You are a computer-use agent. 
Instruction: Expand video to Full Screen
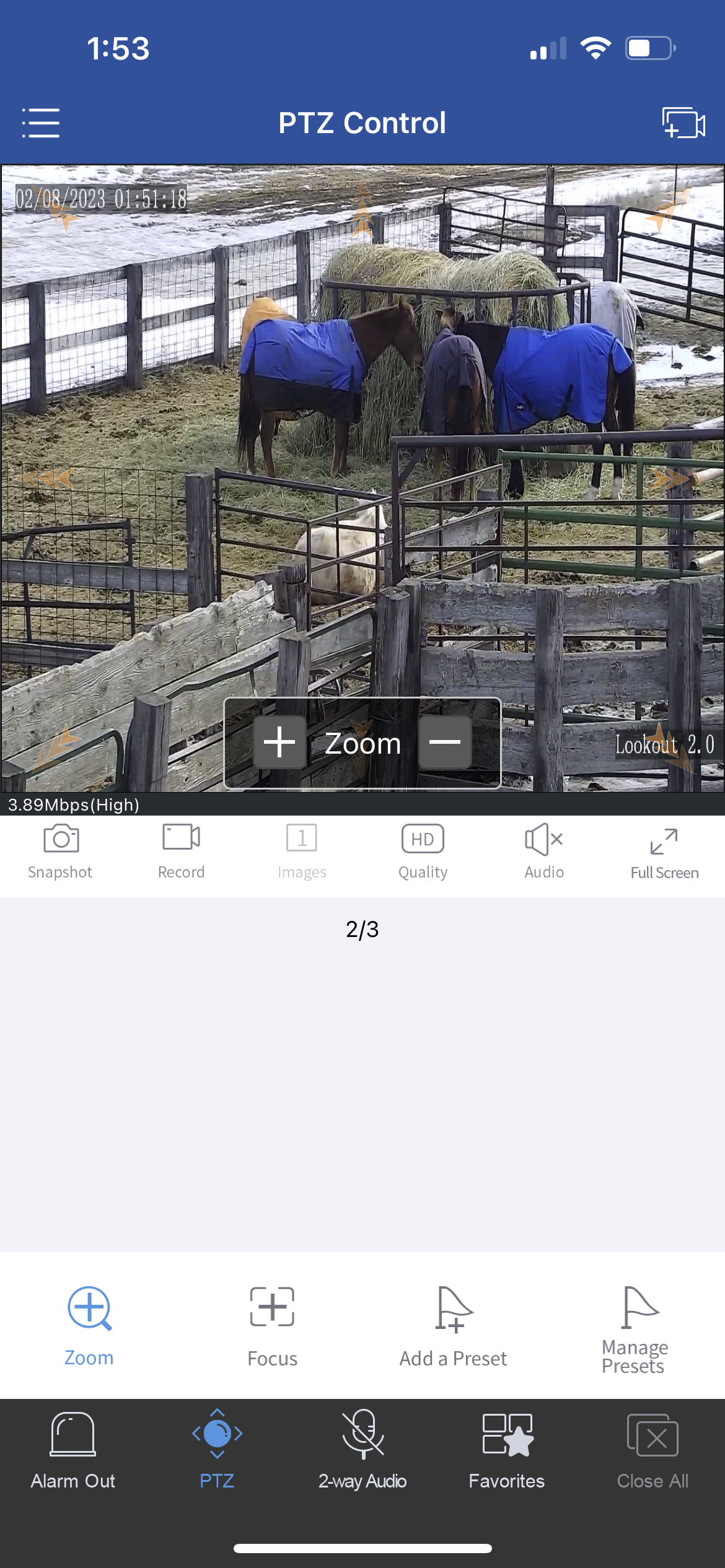point(664,851)
